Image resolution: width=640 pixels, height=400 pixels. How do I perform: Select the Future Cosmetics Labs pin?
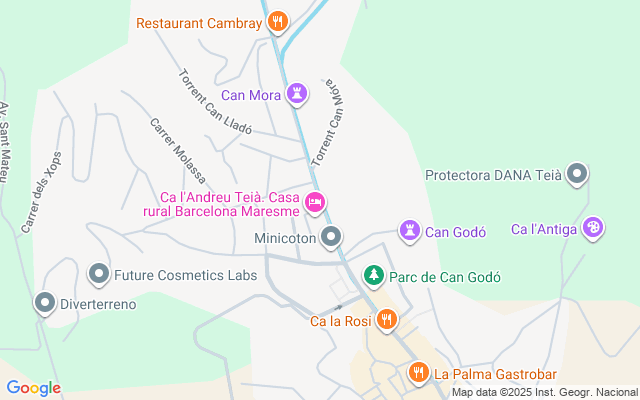coord(98,273)
